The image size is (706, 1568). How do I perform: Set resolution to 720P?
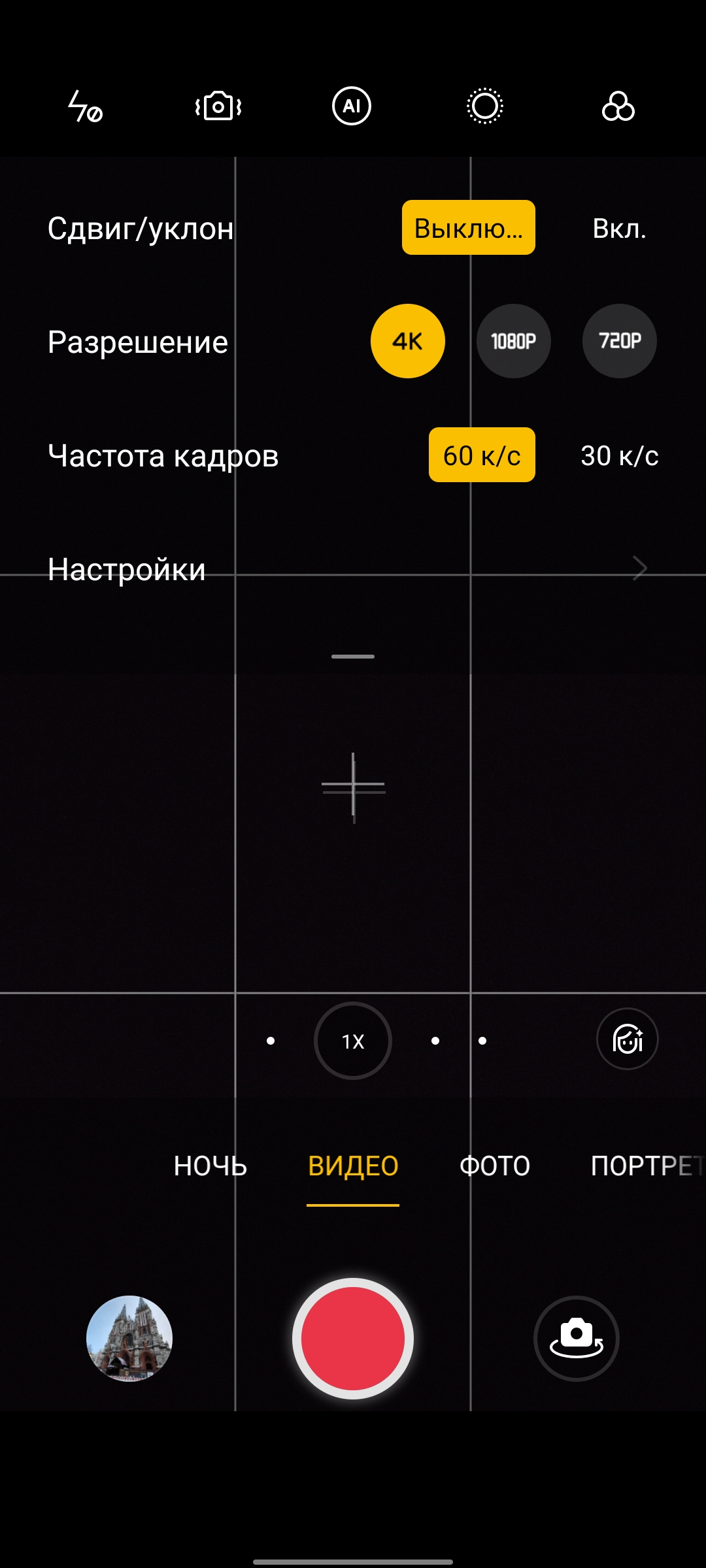(x=619, y=341)
